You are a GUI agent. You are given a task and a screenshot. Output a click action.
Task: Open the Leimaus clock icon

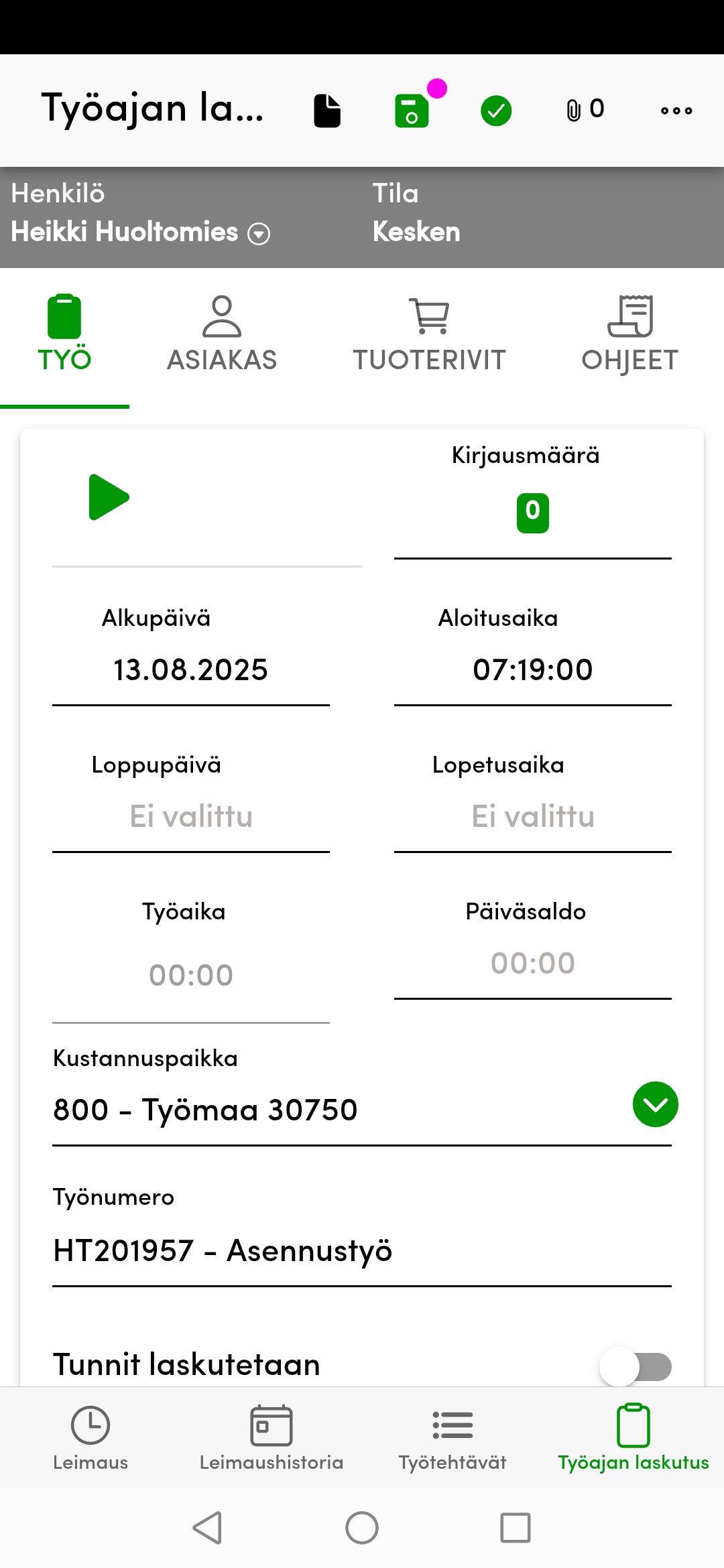coord(90,1424)
